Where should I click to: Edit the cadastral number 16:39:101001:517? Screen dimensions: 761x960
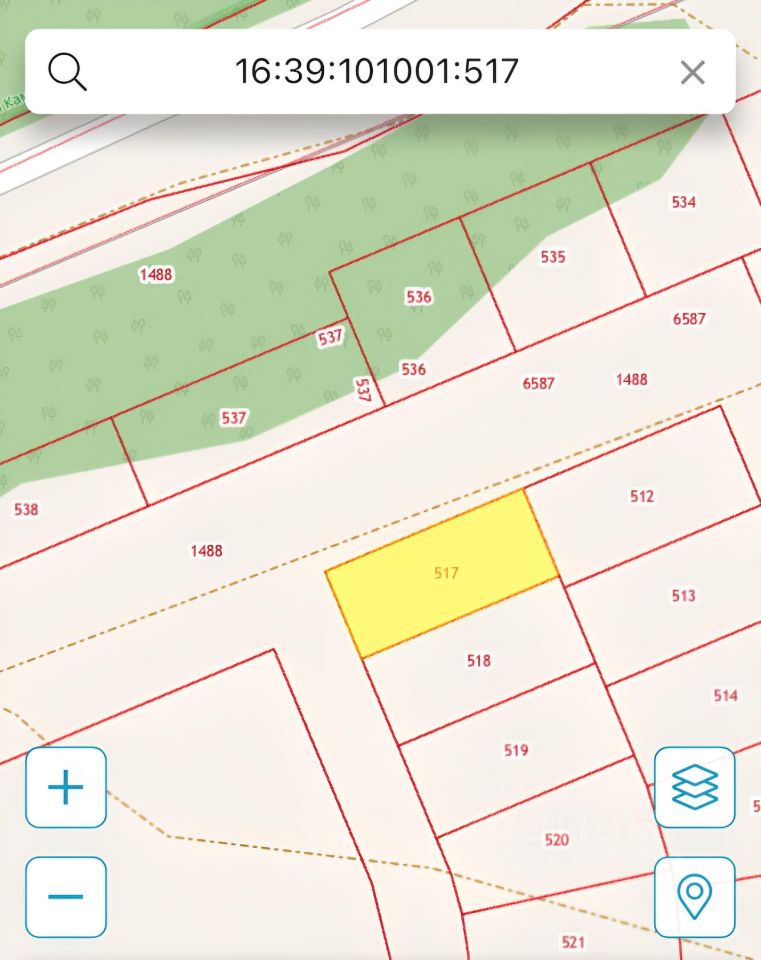pos(376,71)
